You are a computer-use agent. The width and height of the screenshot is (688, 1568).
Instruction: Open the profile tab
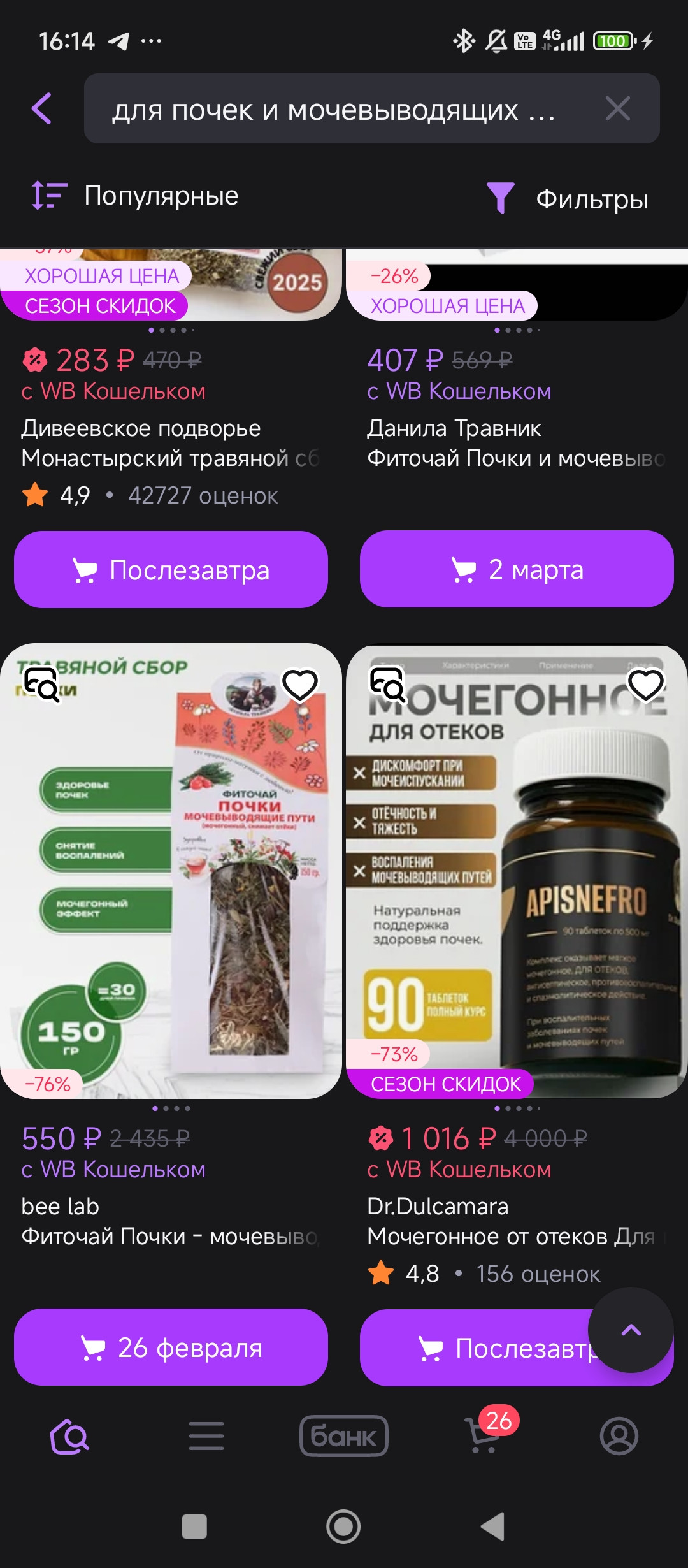(x=619, y=1437)
